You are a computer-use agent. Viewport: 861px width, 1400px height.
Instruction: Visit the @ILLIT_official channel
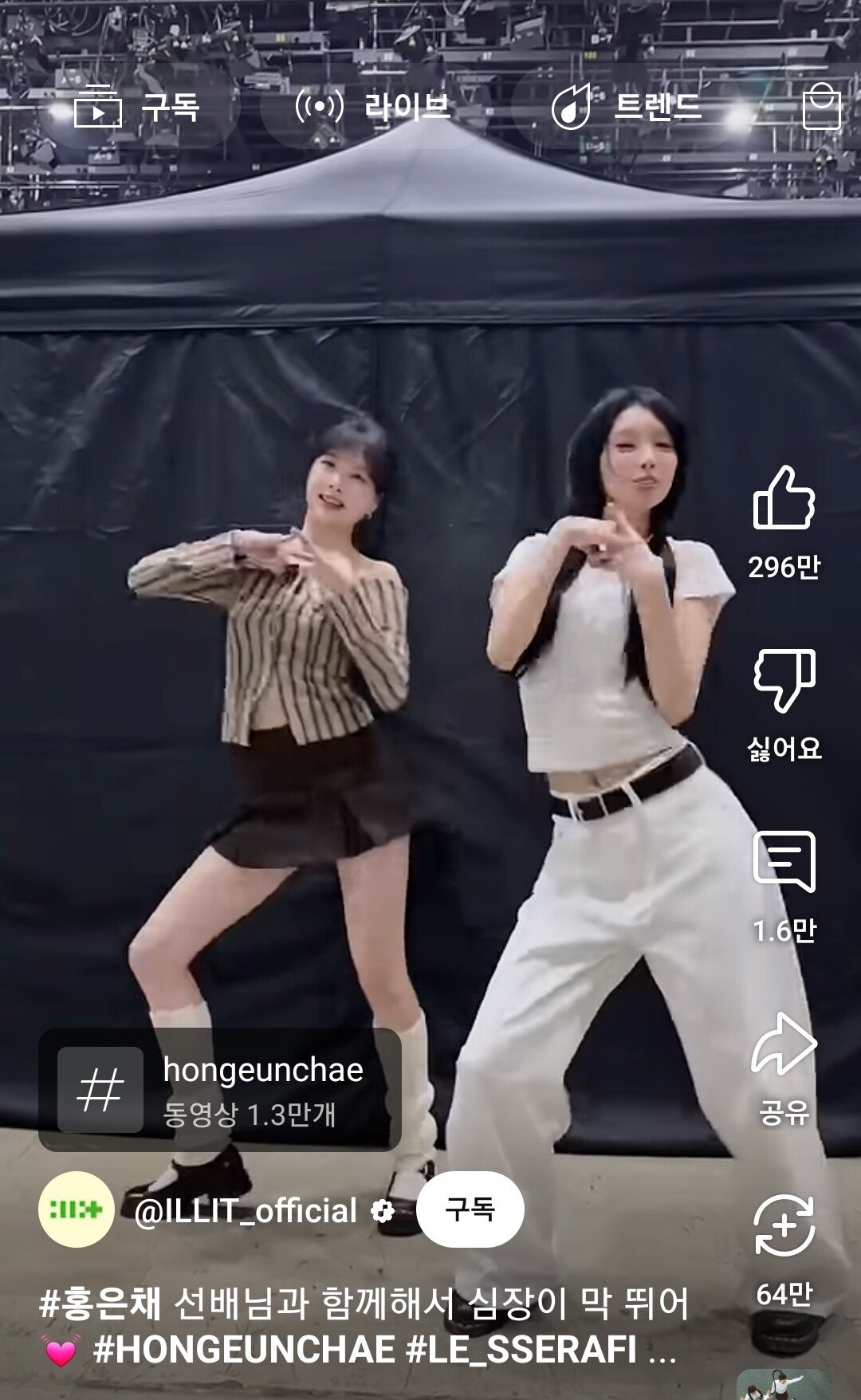(x=246, y=1211)
